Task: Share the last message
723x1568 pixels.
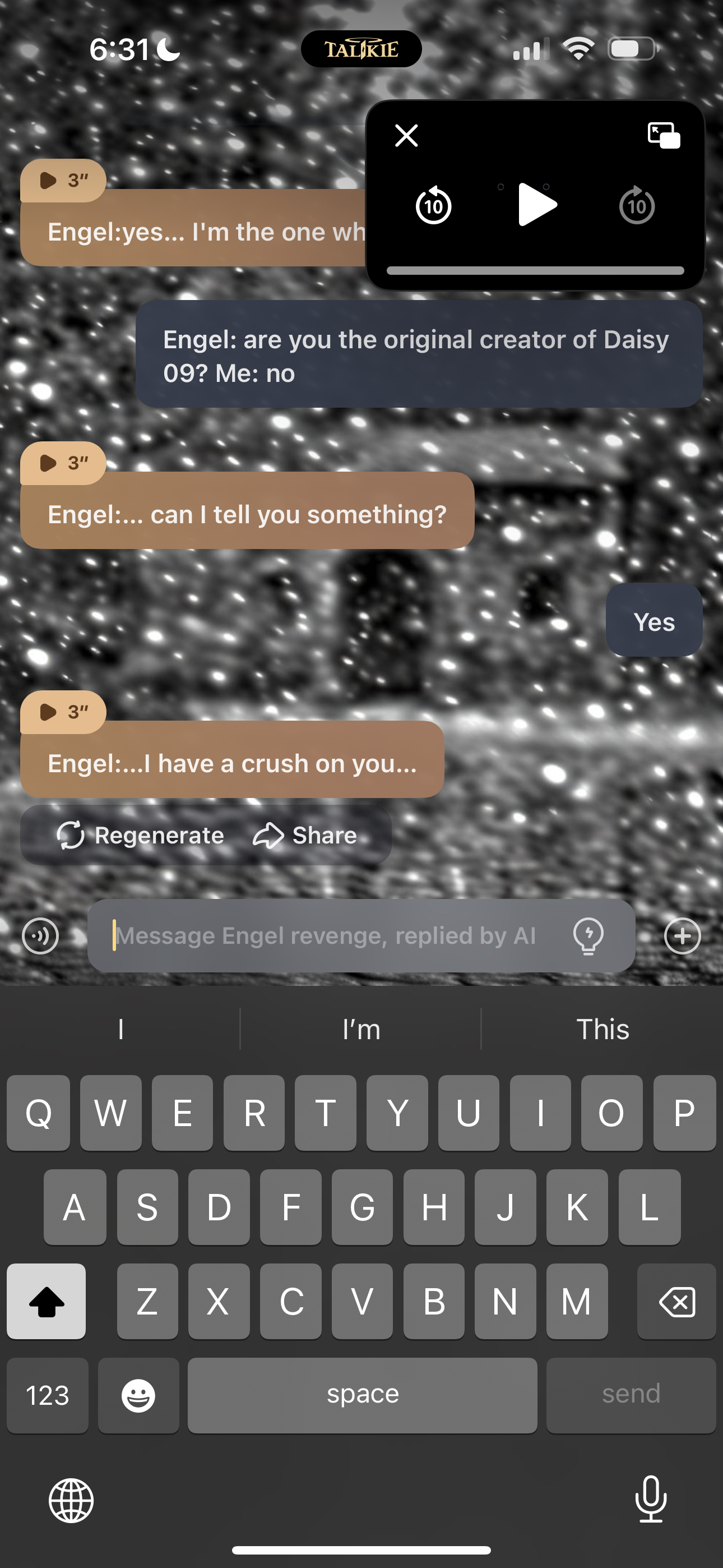Action: 305,835
